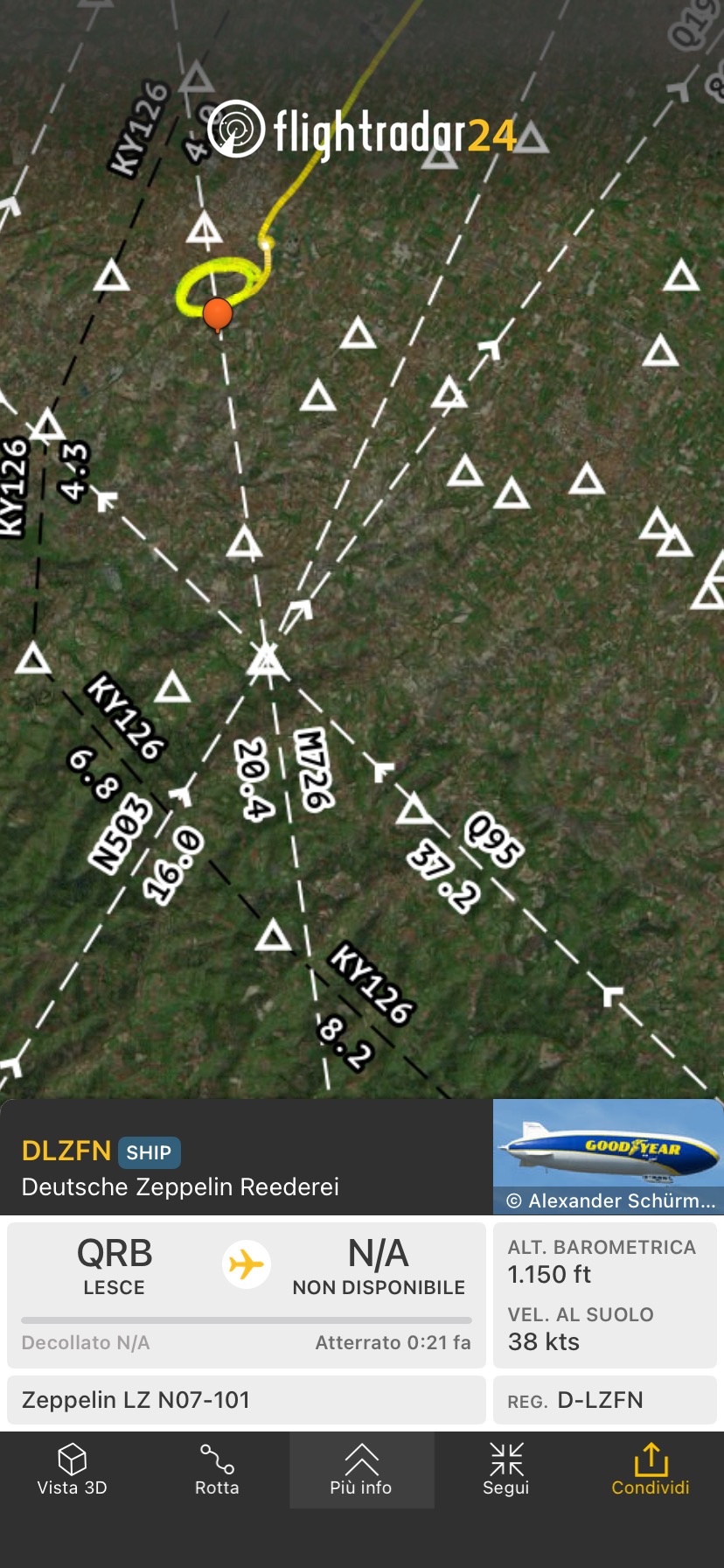The width and height of the screenshot is (724, 1568).
Task: Expand Più info details
Action: (x=361, y=1470)
